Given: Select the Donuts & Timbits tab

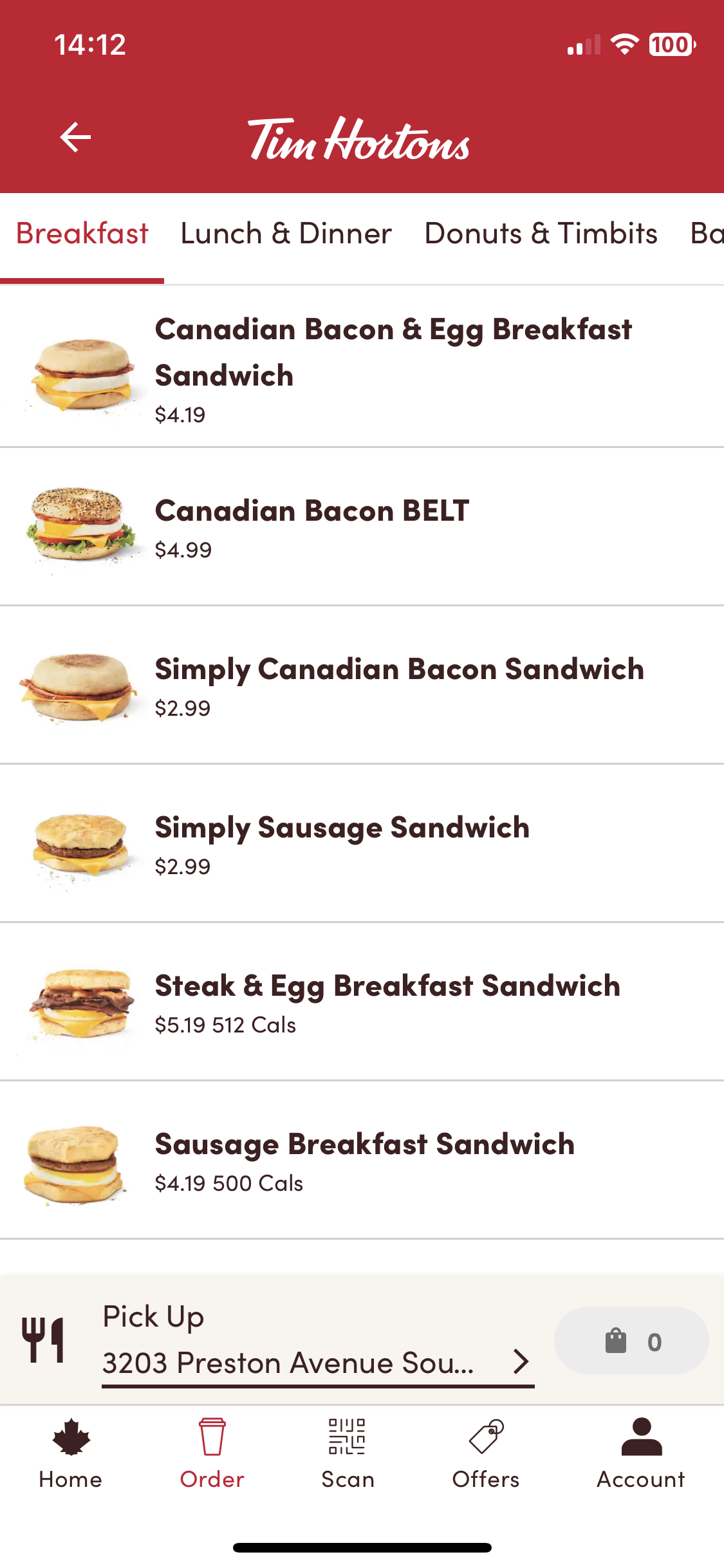Looking at the screenshot, I should (x=541, y=234).
